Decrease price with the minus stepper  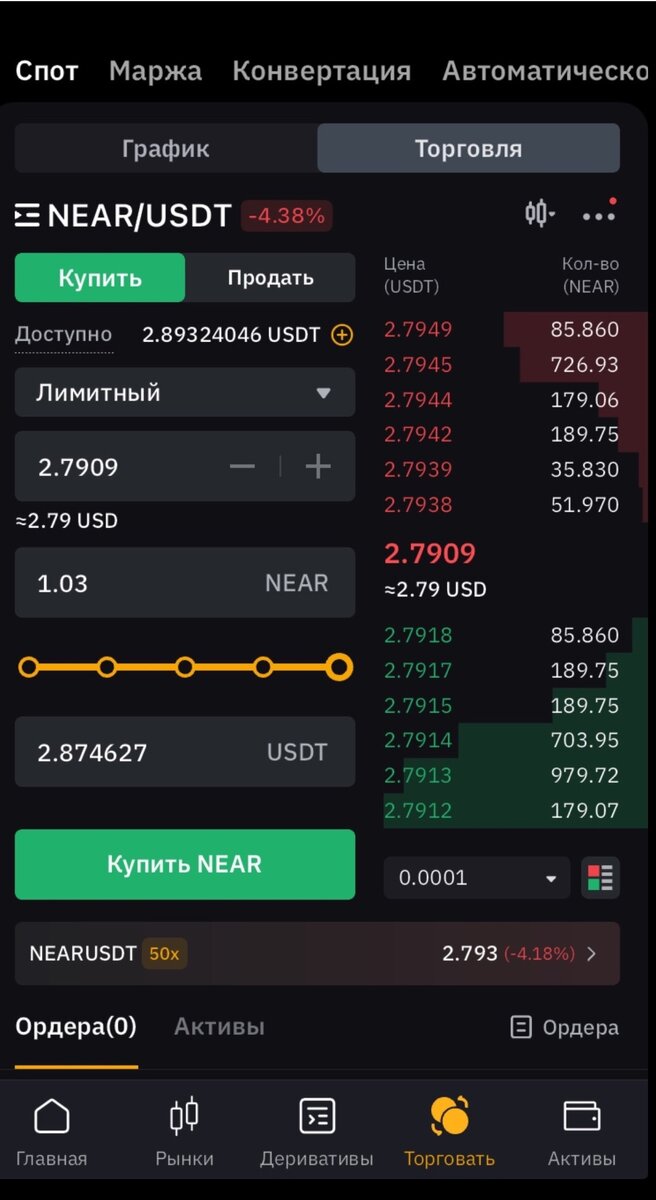[242, 466]
